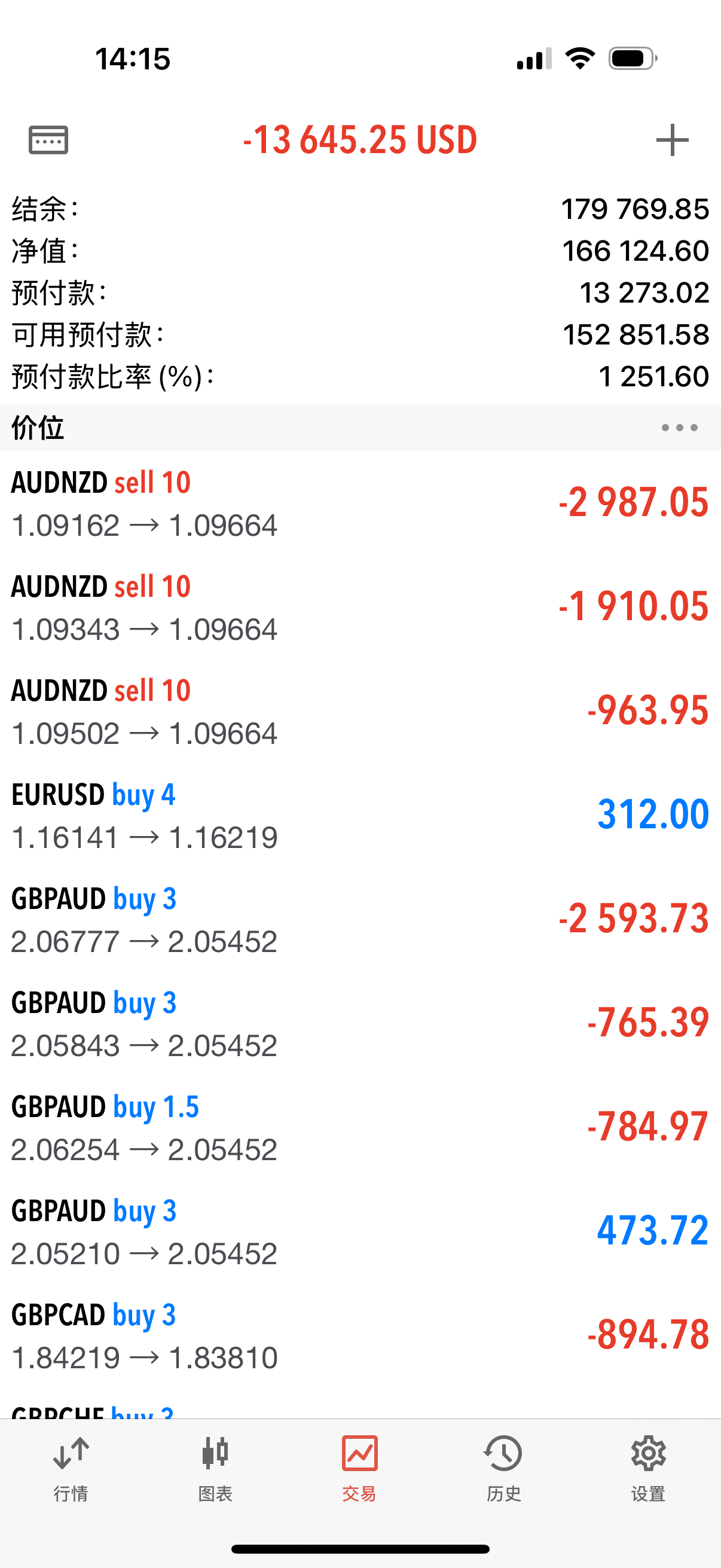Open the GBPAUD buy 1.5 position
Viewport: 721px width, 1568px height.
click(x=360, y=1127)
